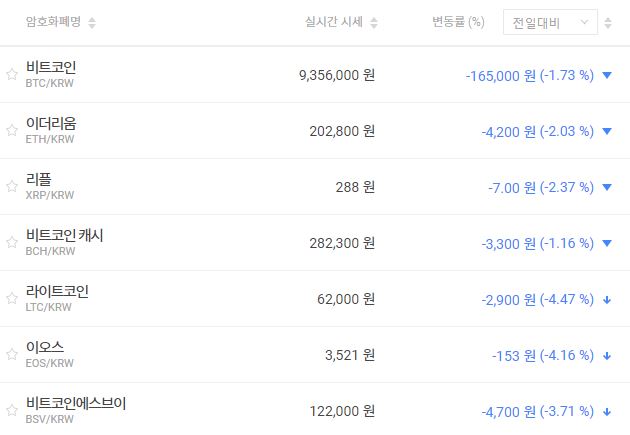
Task: Sort by 실시간 시세 column
Action: coord(340,22)
